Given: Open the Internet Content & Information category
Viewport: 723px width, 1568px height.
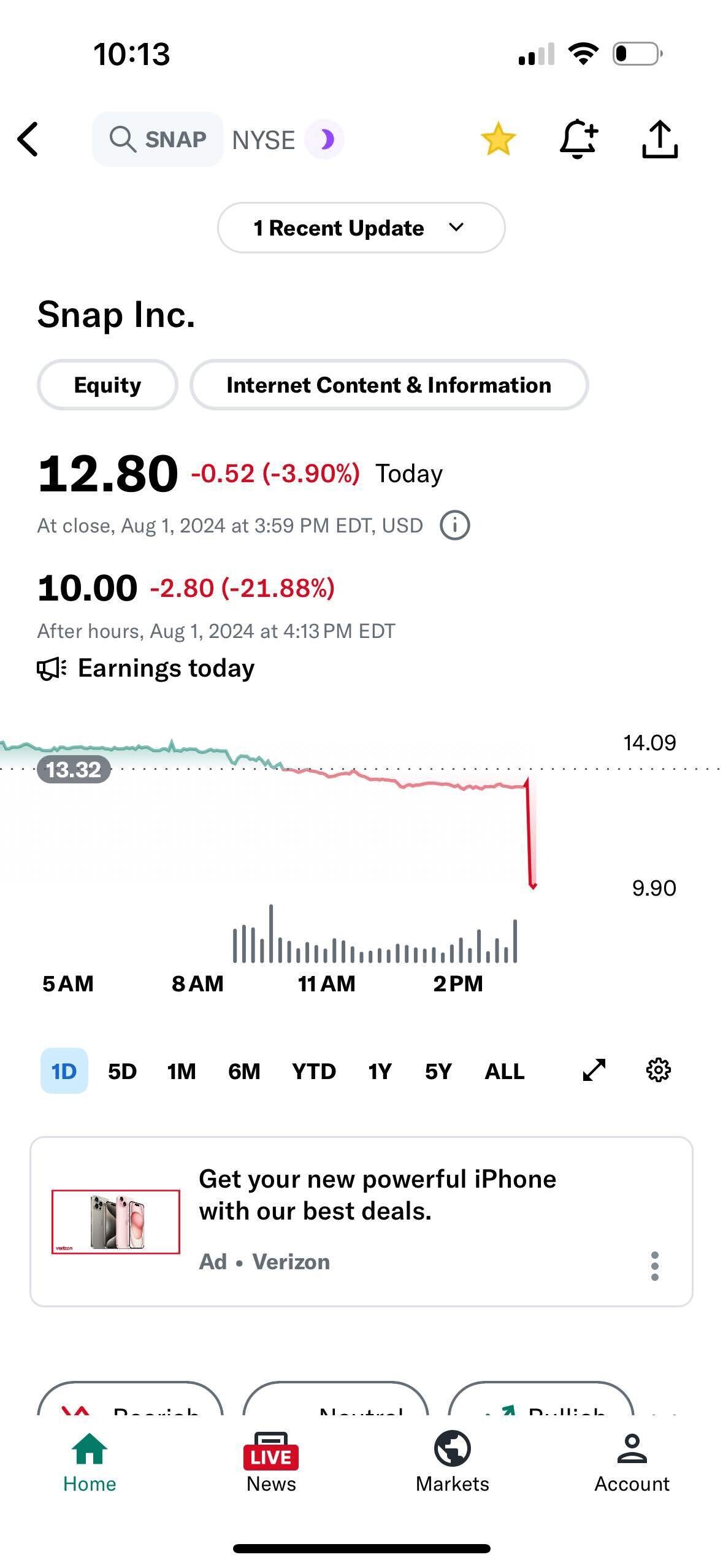Looking at the screenshot, I should coord(389,385).
